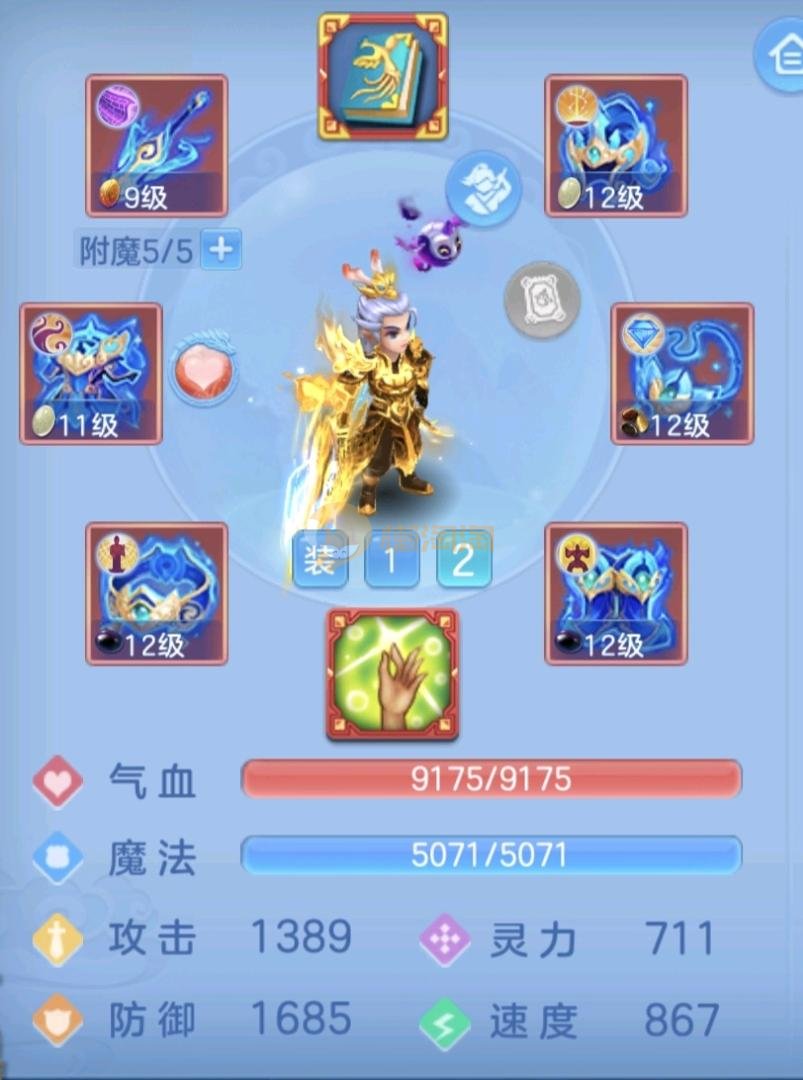Viewport: 803px width, 1080px height.
Task: Tap the gray scroll icon
Action: click(x=543, y=298)
